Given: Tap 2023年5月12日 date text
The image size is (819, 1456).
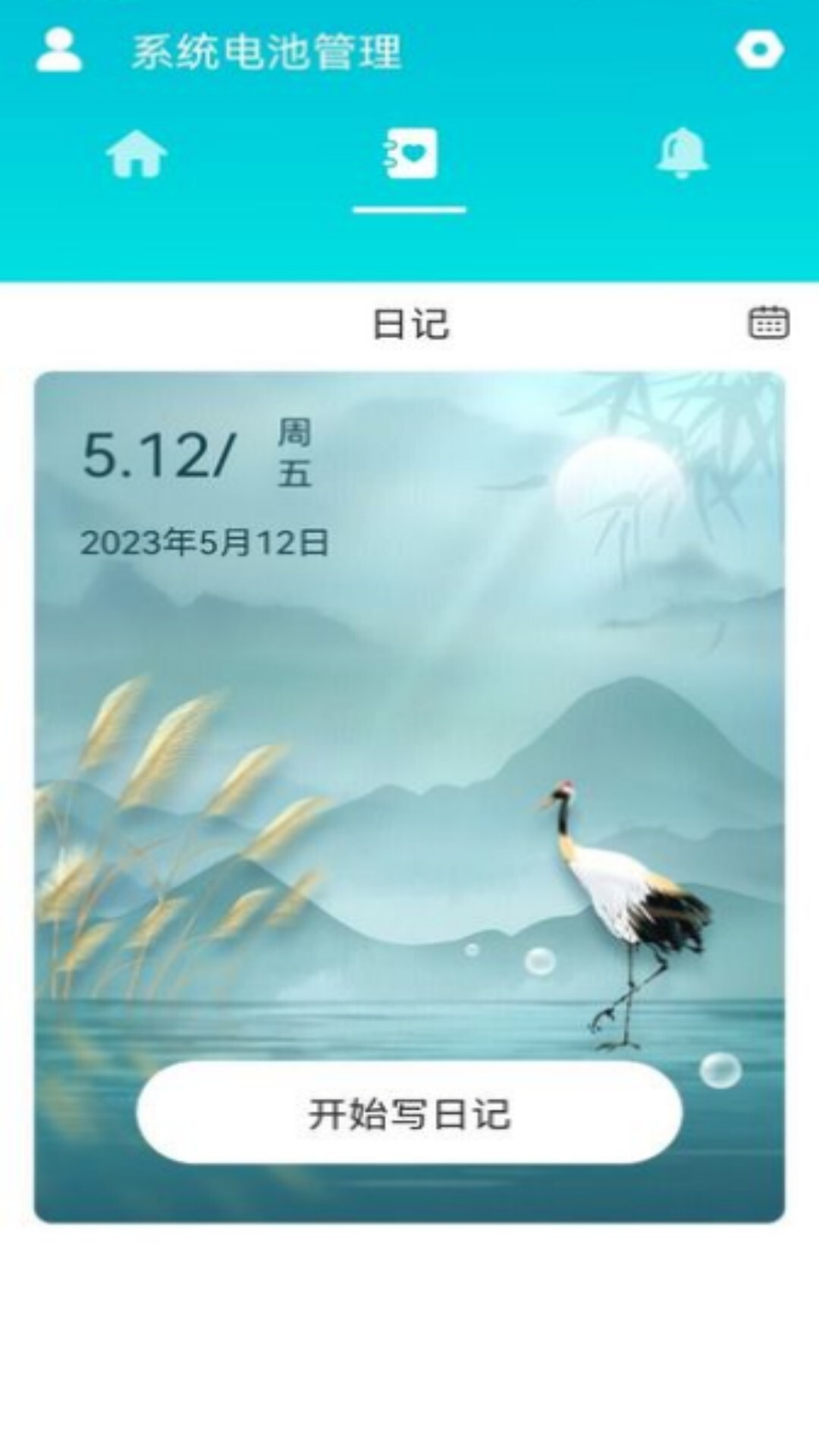Looking at the screenshot, I should (x=205, y=543).
